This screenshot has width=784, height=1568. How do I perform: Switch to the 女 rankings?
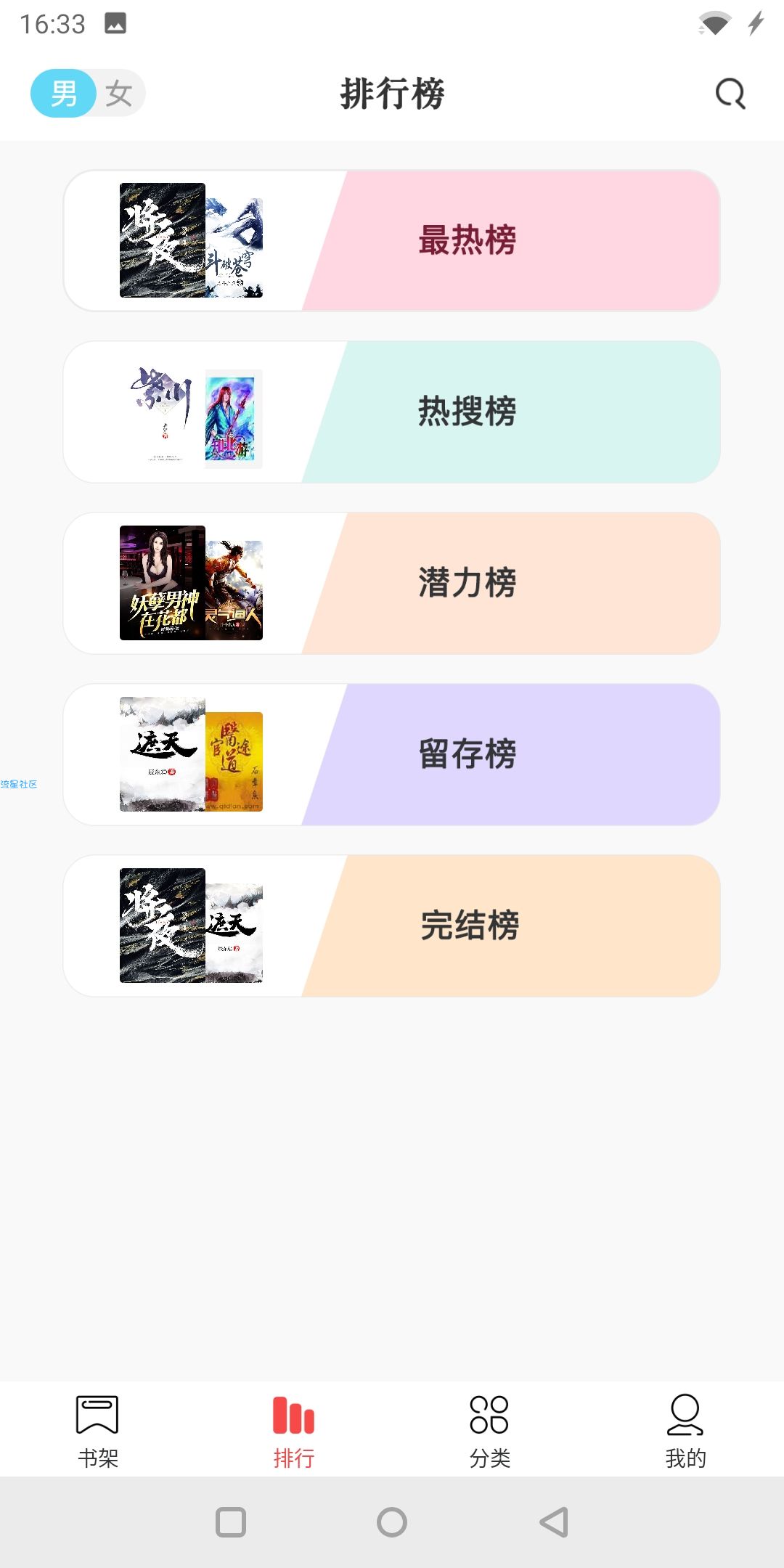click(x=119, y=94)
